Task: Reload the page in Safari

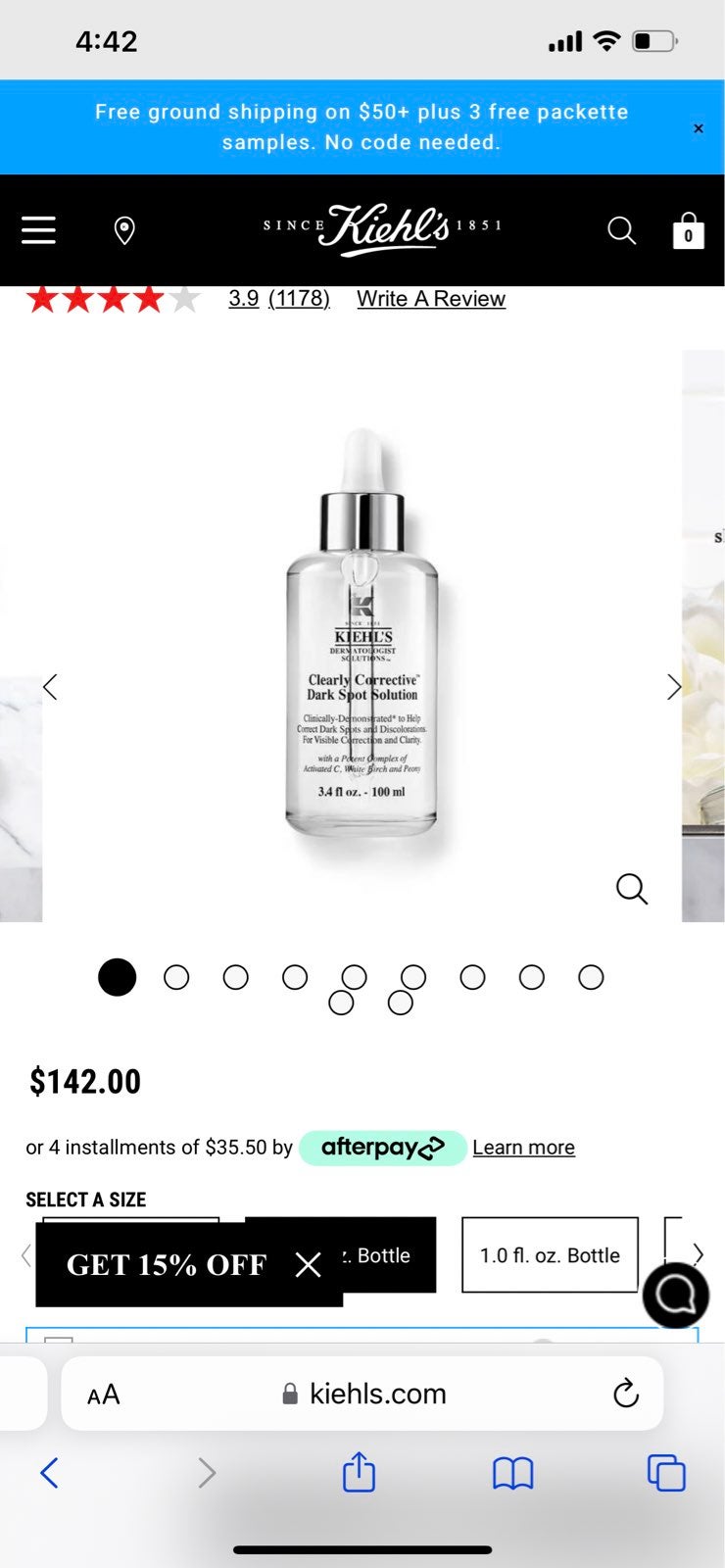Action: (x=625, y=1393)
